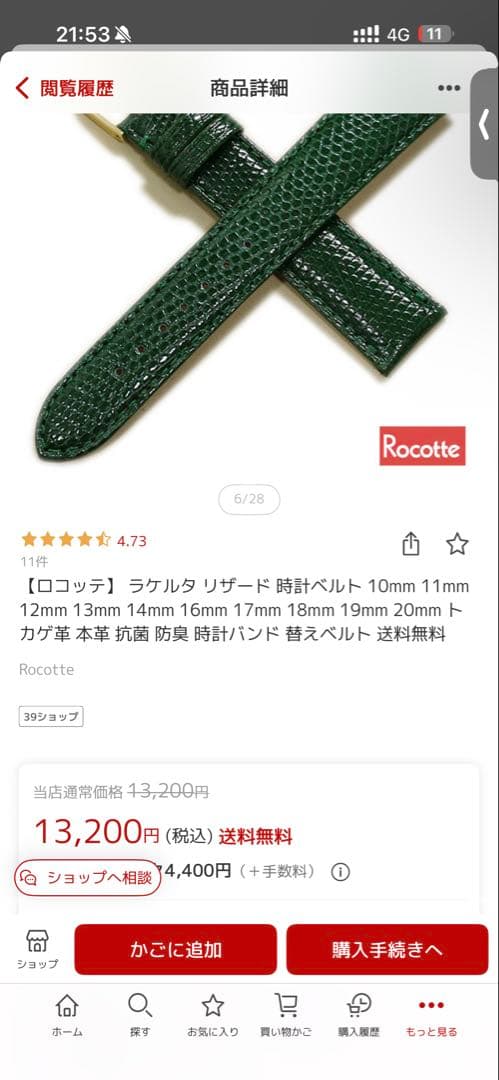Add product to favorites with star icon
This screenshot has height=1080, width=499.
(457, 544)
